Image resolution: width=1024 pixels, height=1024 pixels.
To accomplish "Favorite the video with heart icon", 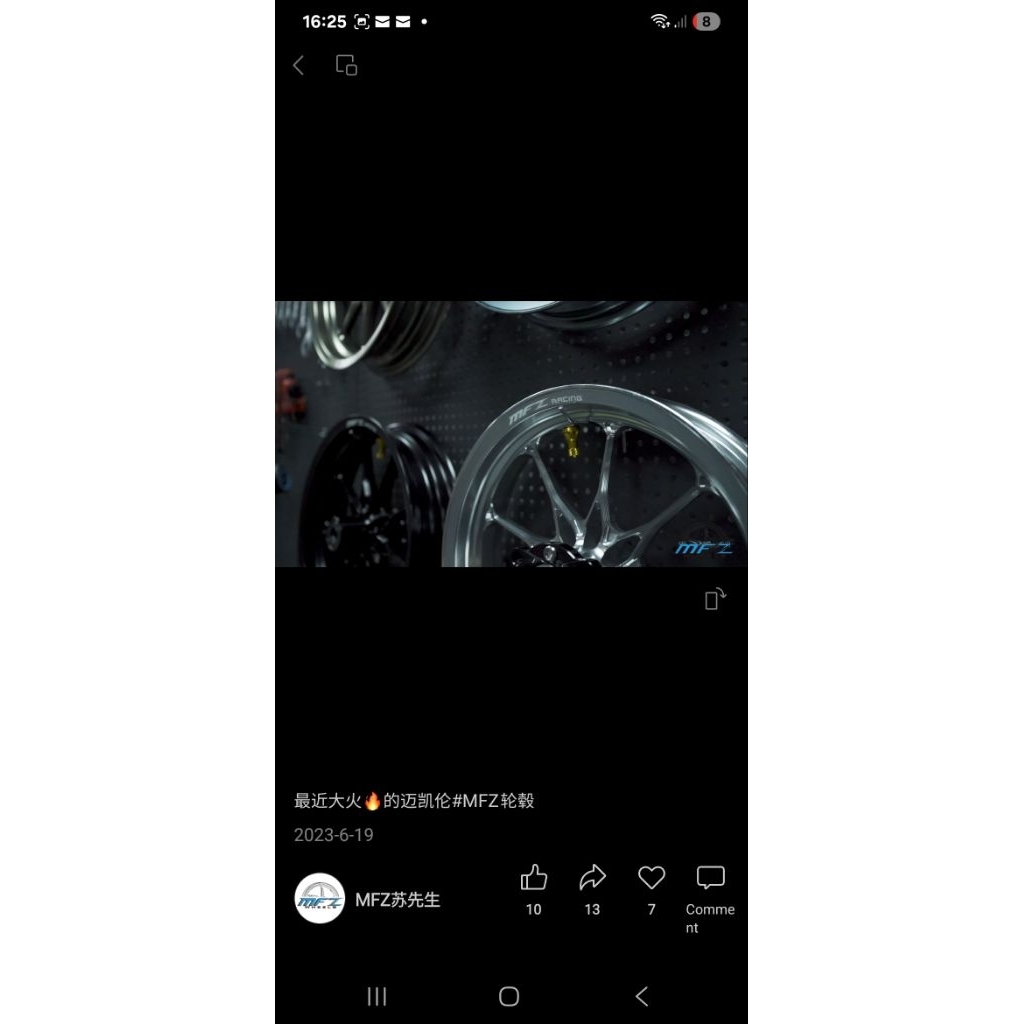I will pos(651,879).
